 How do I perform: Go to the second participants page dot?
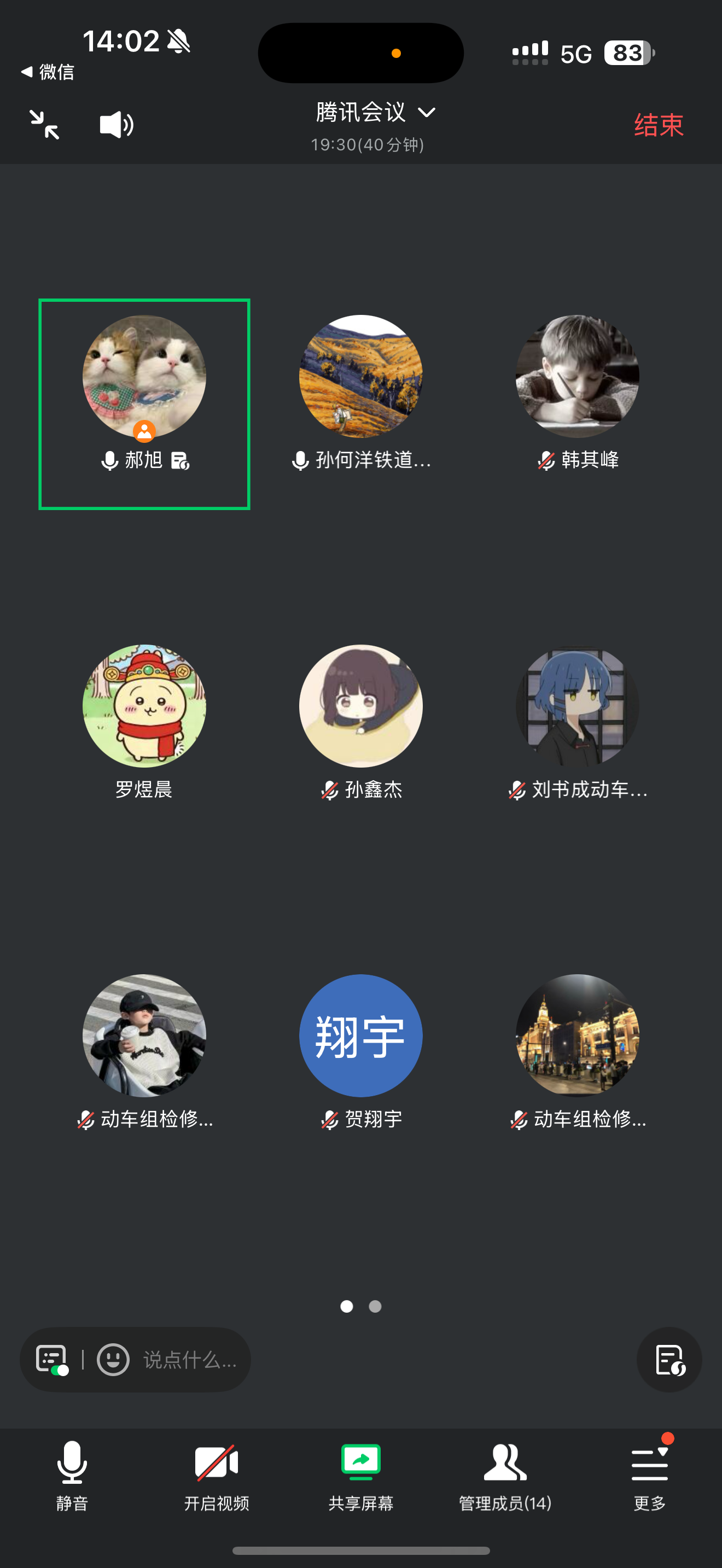[x=375, y=1306]
